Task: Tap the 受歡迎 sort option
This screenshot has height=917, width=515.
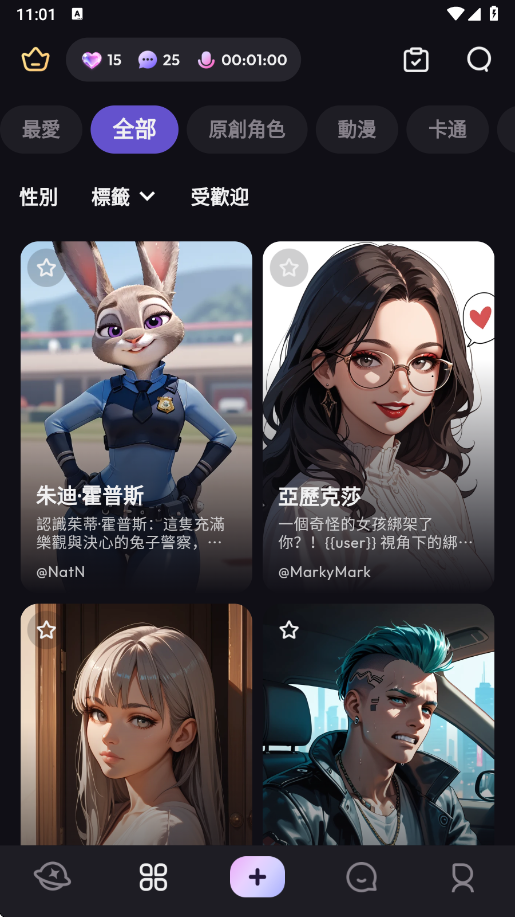Action: pos(220,197)
